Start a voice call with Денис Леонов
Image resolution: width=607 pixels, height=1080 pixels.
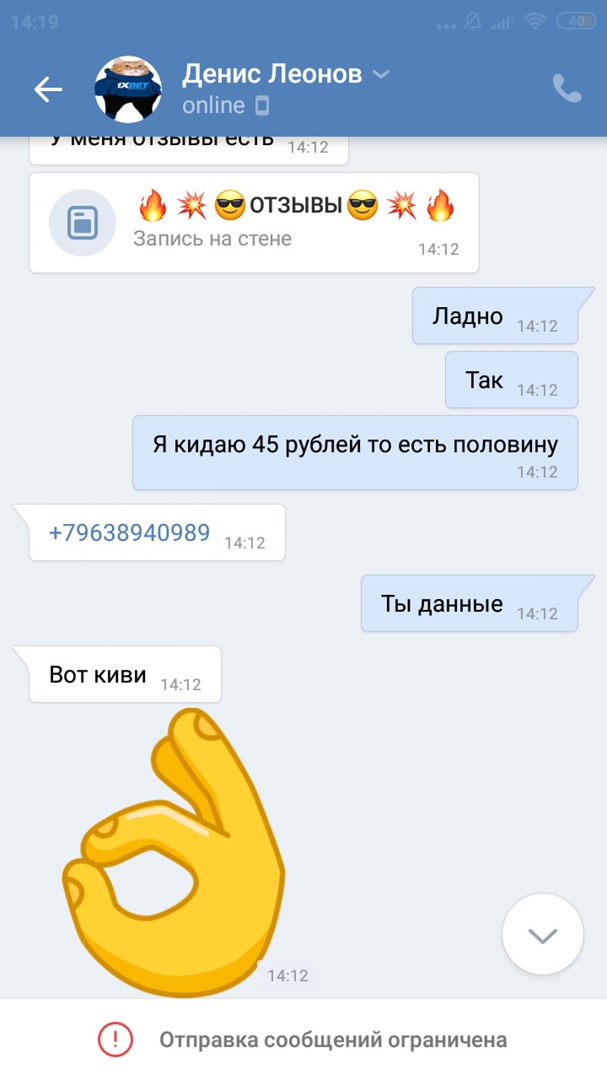tap(567, 90)
